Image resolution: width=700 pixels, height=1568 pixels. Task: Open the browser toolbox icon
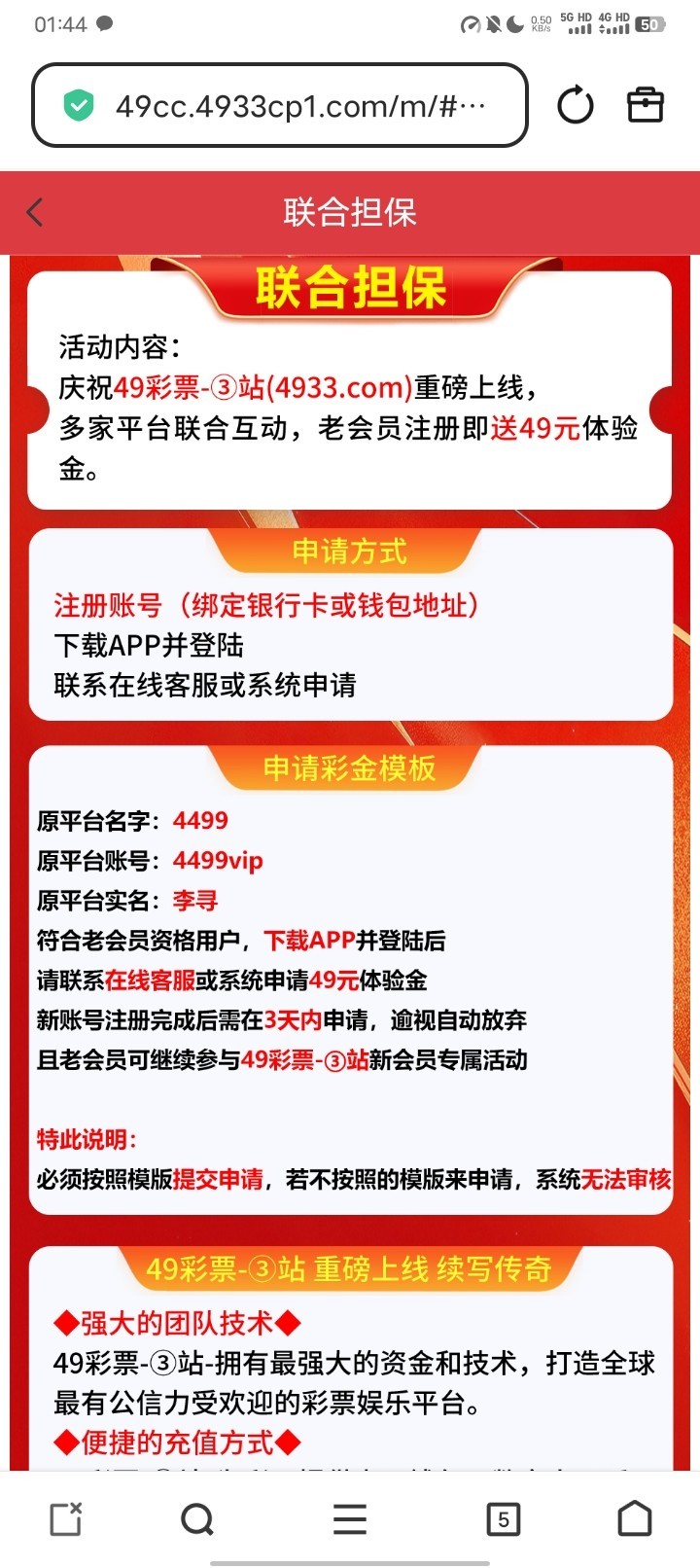click(645, 105)
